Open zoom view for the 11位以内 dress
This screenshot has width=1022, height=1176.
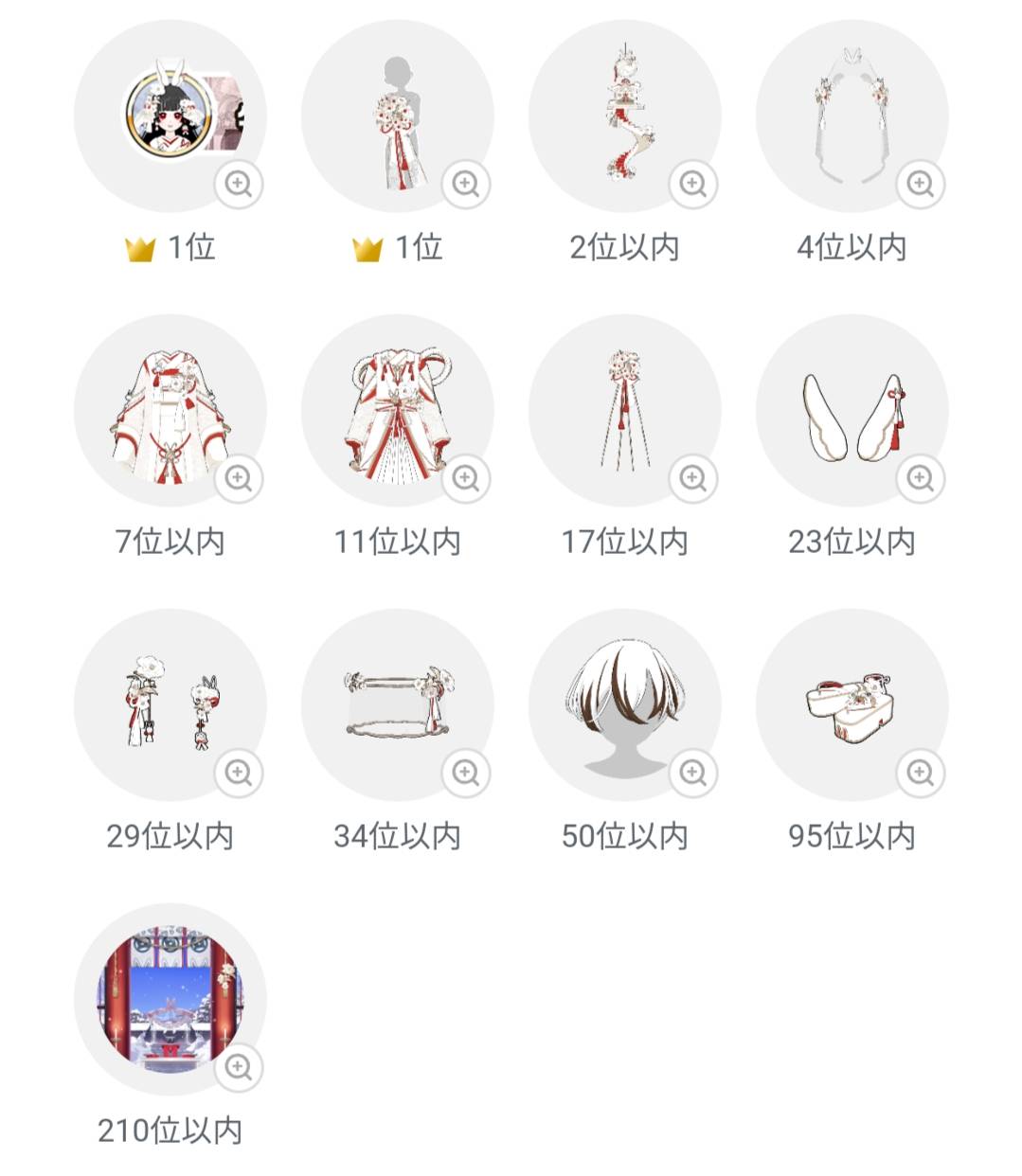(x=466, y=478)
